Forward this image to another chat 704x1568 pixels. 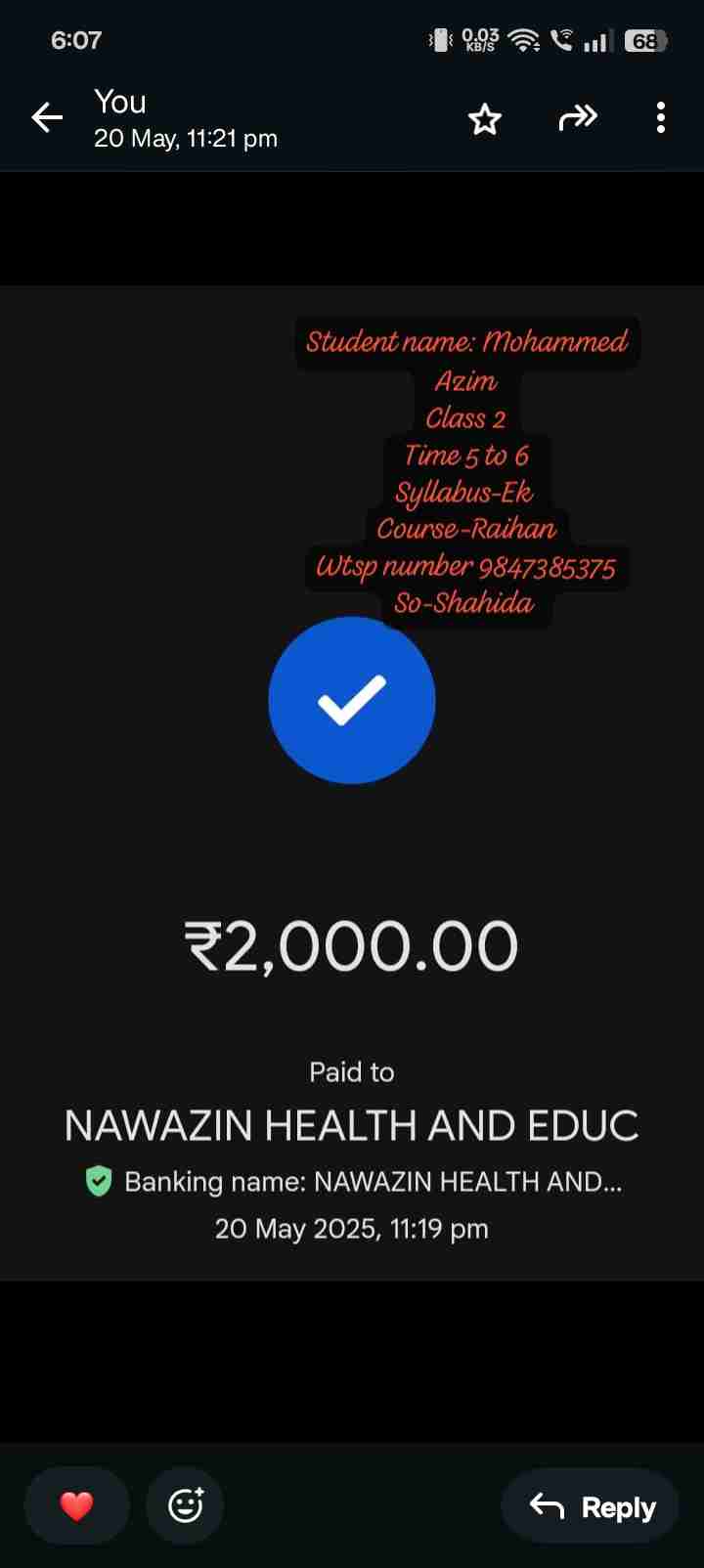(577, 118)
